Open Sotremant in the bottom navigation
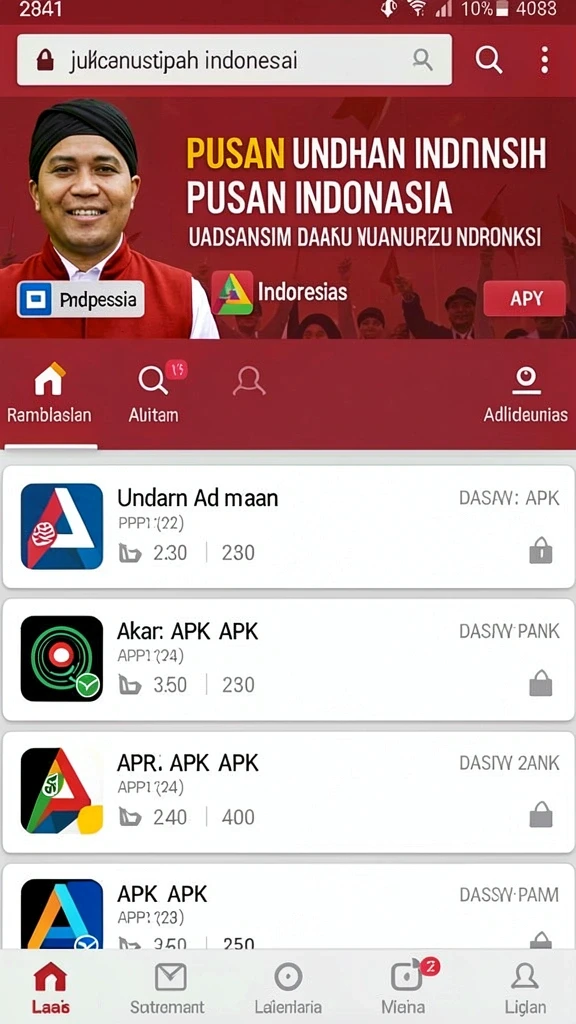 point(167,987)
